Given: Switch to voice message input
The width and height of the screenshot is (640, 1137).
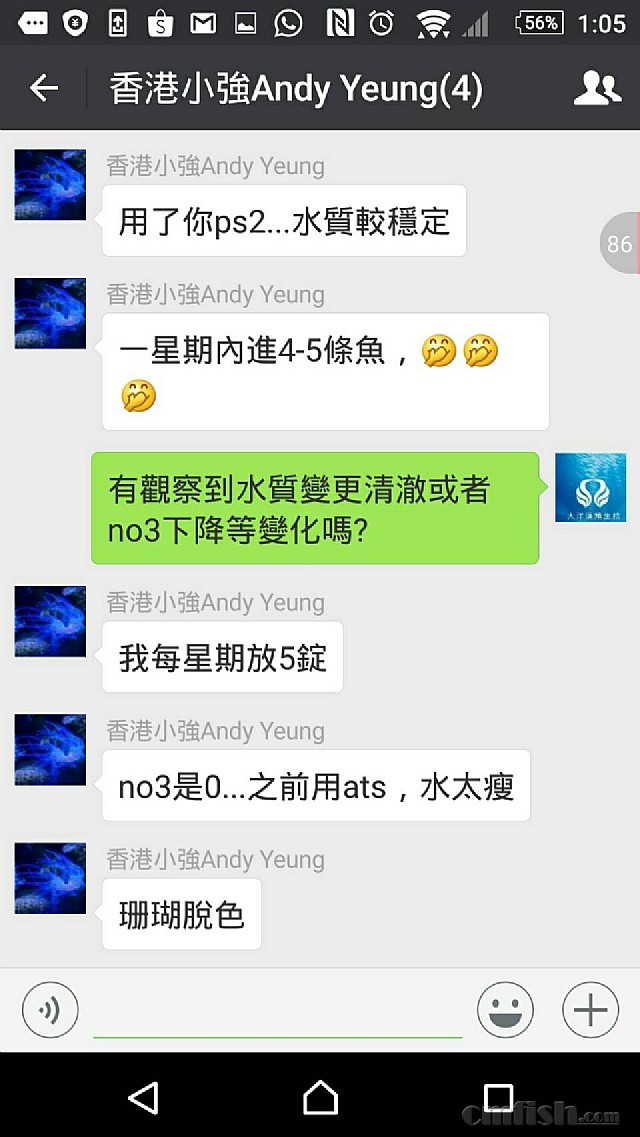Looking at the screenshot, I should click(49, 1010).
